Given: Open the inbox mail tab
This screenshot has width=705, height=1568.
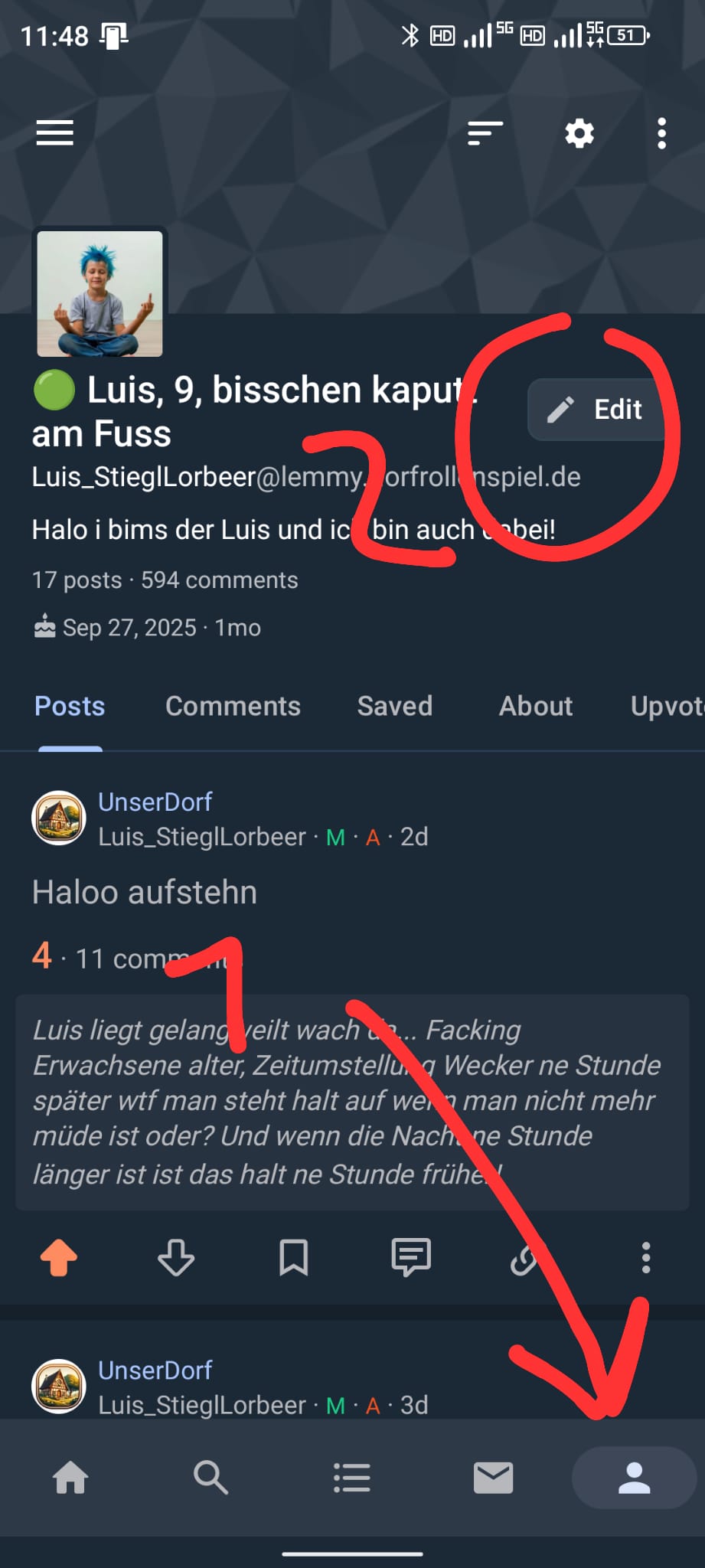Looking at the screenshot, I should [x=493, y=1478].
